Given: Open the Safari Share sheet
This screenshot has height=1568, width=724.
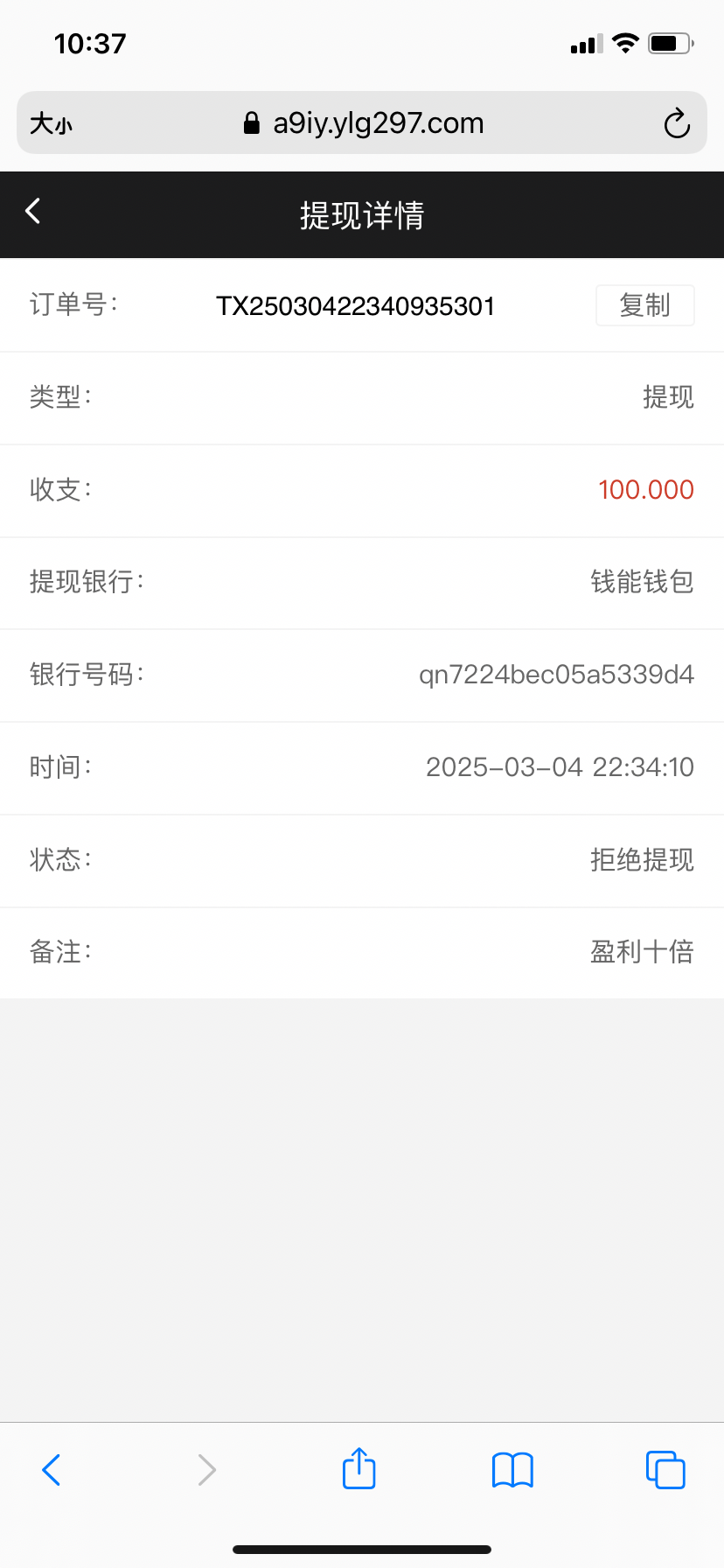Looking at the screenshot, I should click(359, 1469).
